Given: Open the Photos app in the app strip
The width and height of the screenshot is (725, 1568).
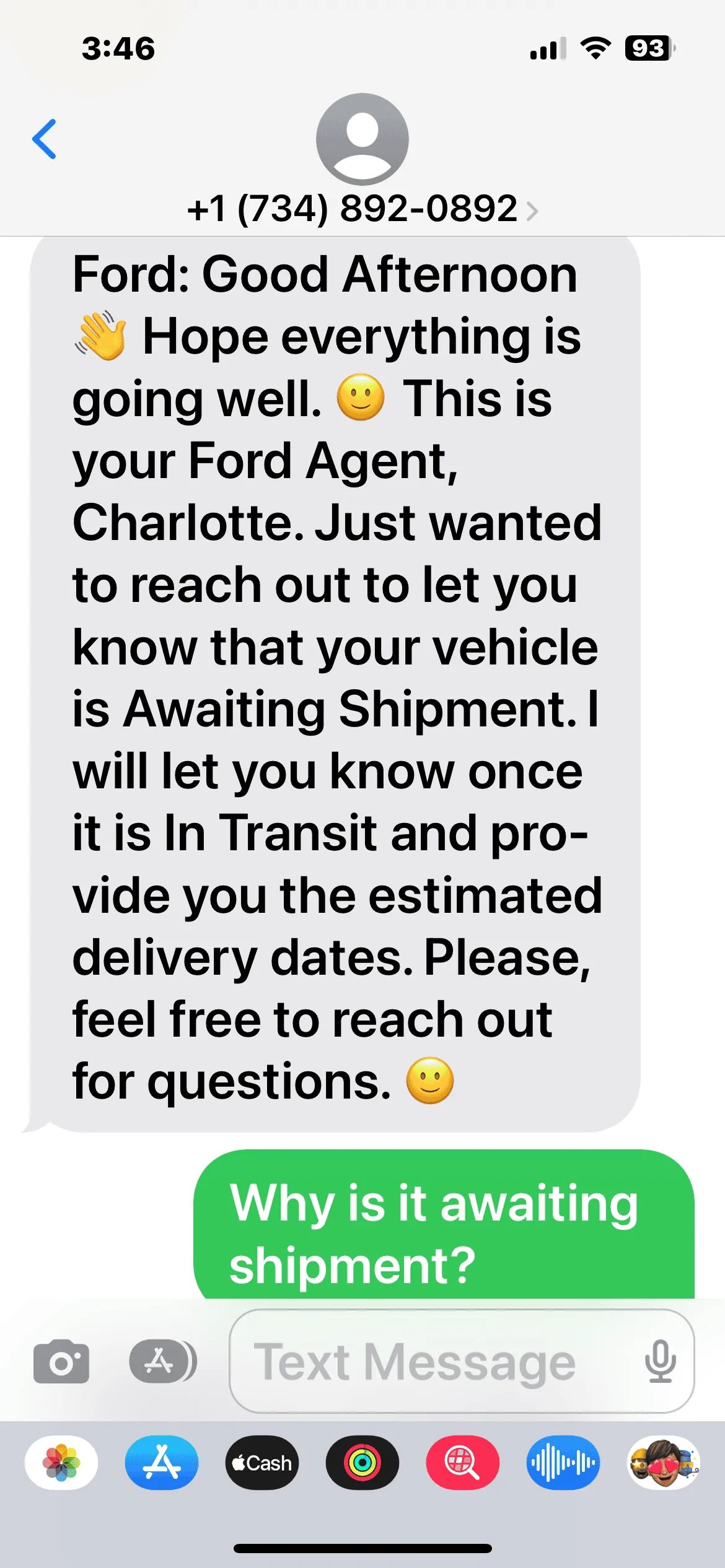Looking at the screenshot, I should pos(61,1463).
